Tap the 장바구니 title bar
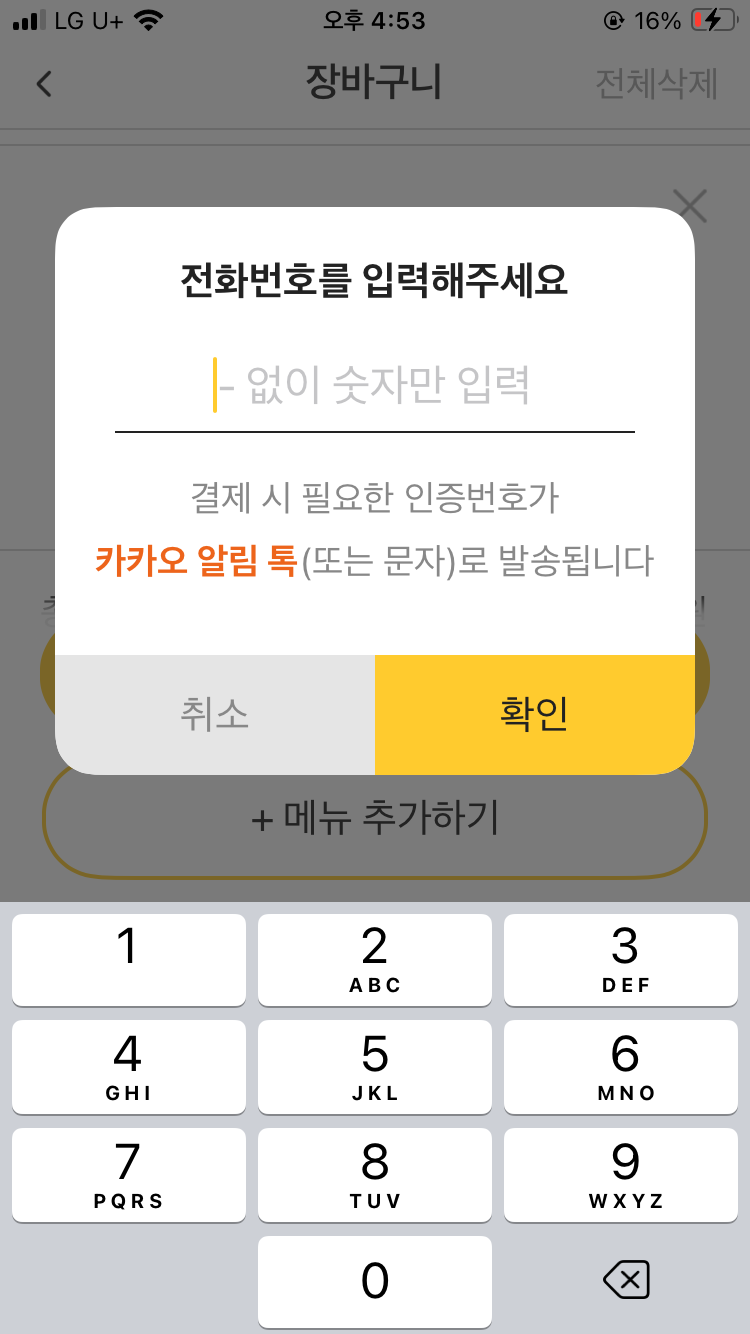Viewport: 750px width, 1334px height. tap(374, 84)
